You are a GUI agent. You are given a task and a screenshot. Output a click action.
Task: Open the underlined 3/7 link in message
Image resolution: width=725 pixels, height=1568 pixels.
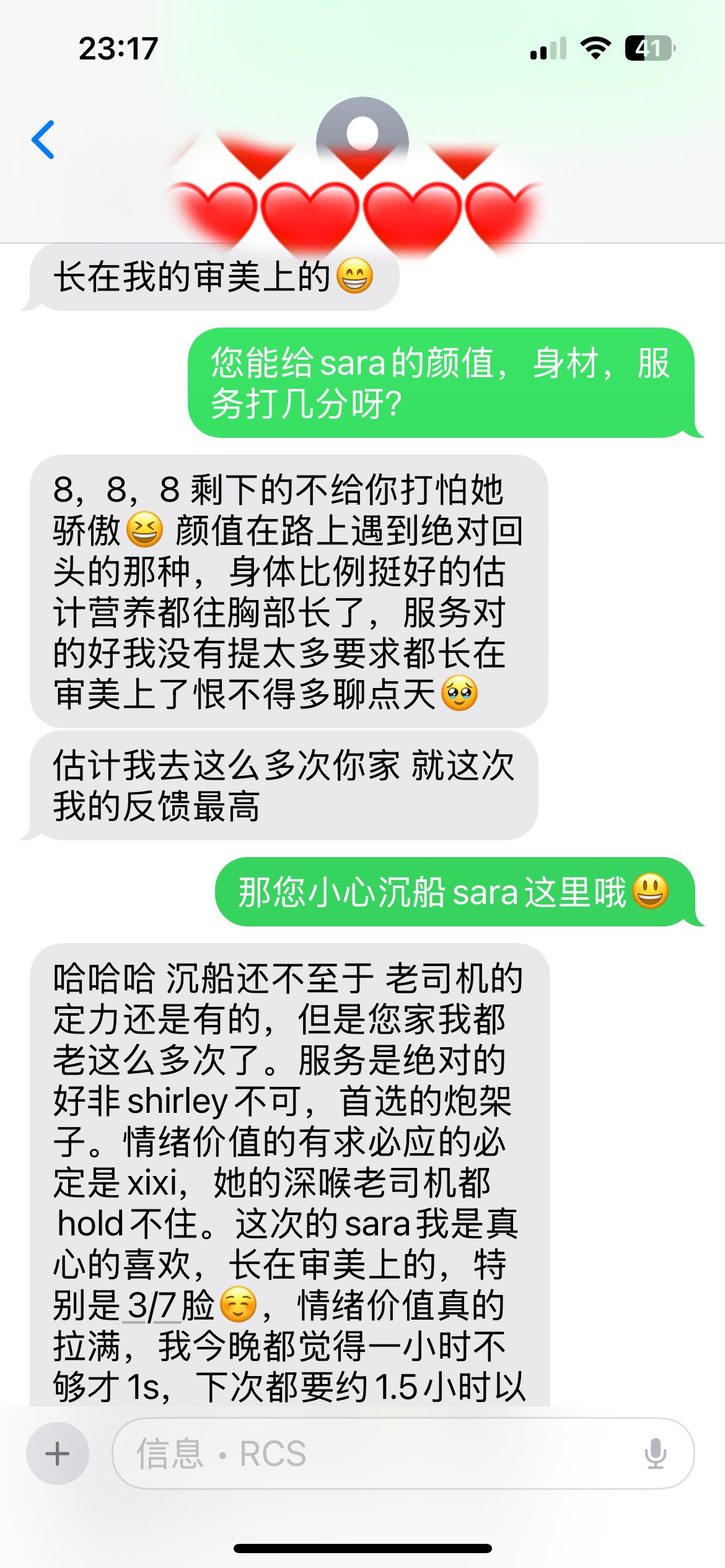[x=152, y=1305]
